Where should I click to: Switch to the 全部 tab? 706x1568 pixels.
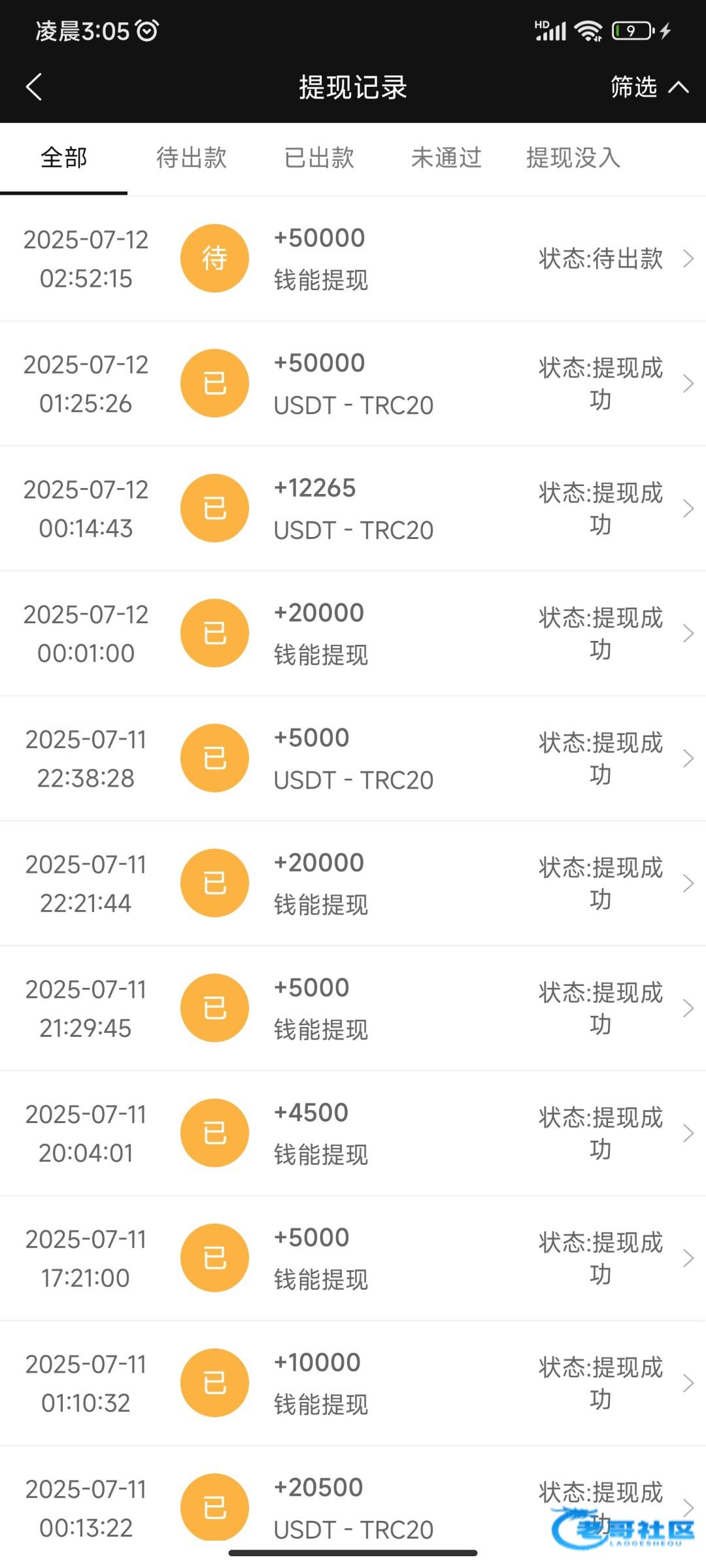tap(63, 158)
